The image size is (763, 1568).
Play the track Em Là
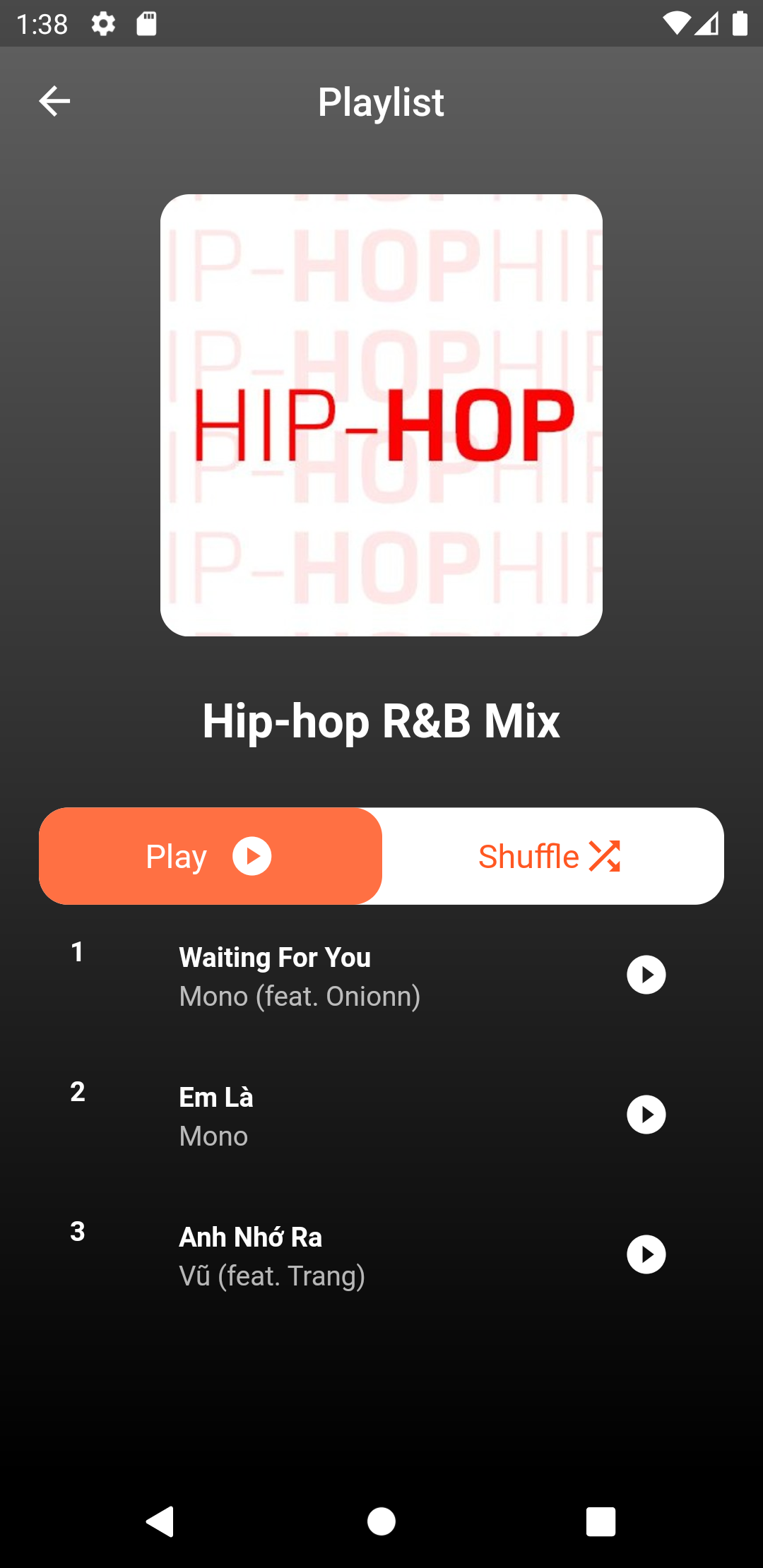click(646, 1115)
